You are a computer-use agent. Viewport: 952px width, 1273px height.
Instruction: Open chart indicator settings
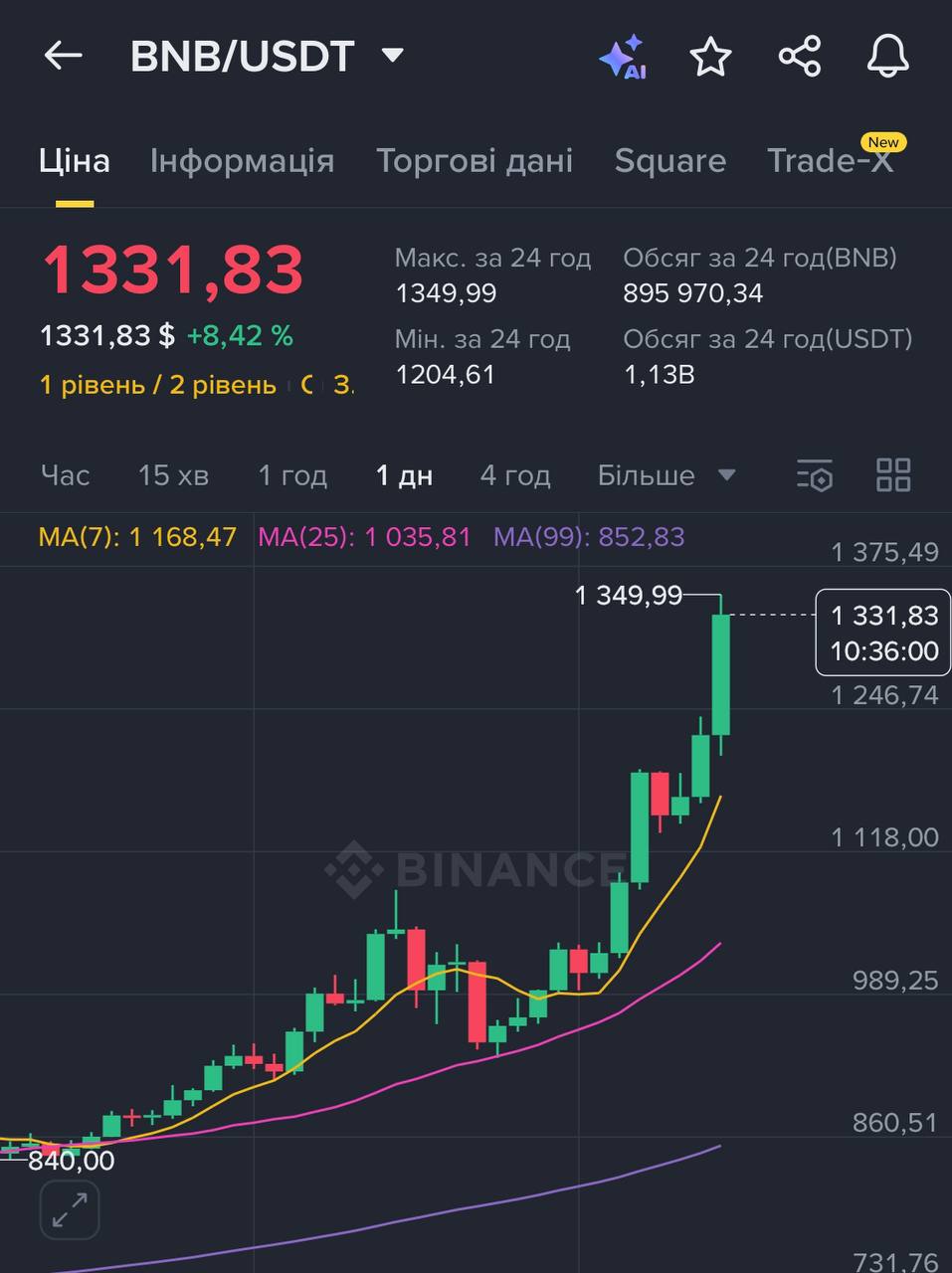tap(815, 475)
